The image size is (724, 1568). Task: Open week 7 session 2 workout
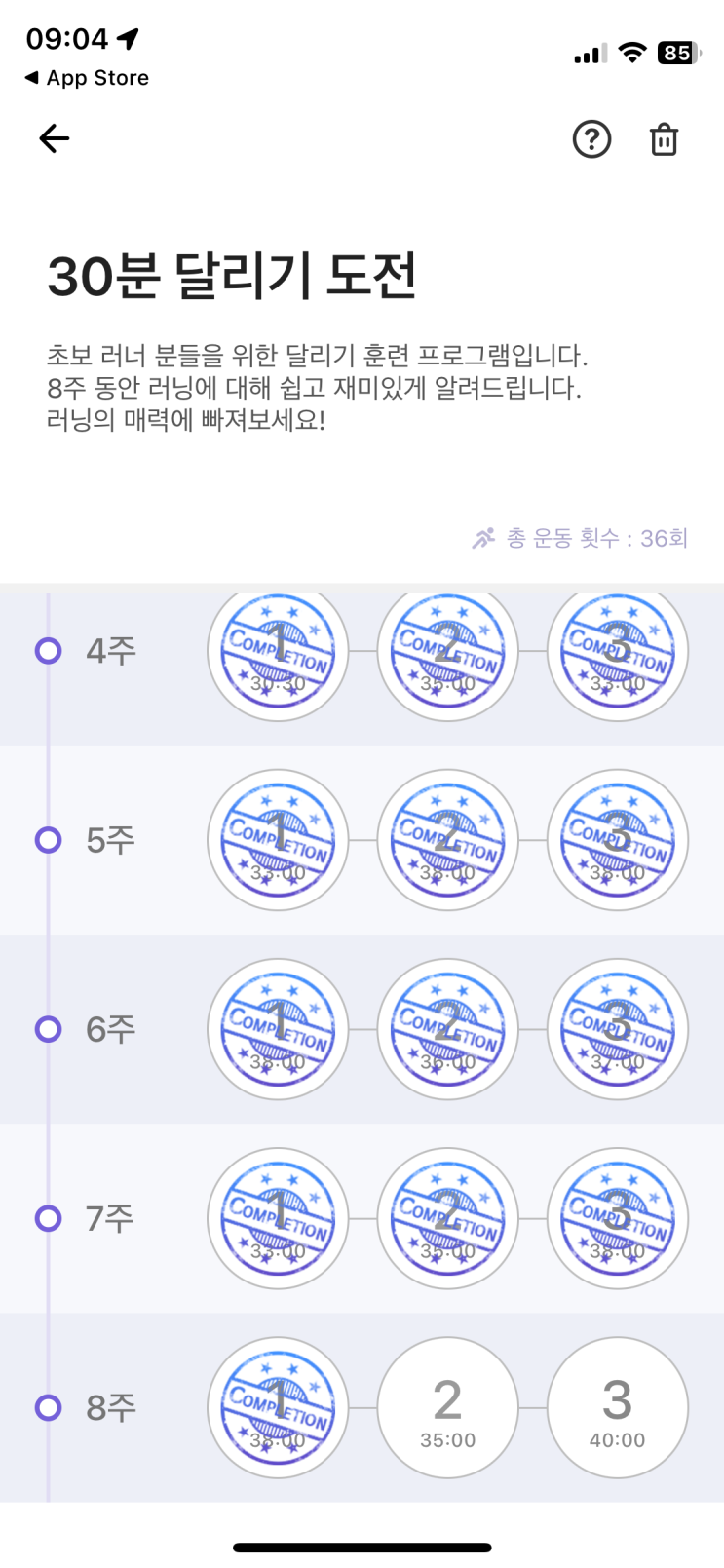coord(447,1218)
